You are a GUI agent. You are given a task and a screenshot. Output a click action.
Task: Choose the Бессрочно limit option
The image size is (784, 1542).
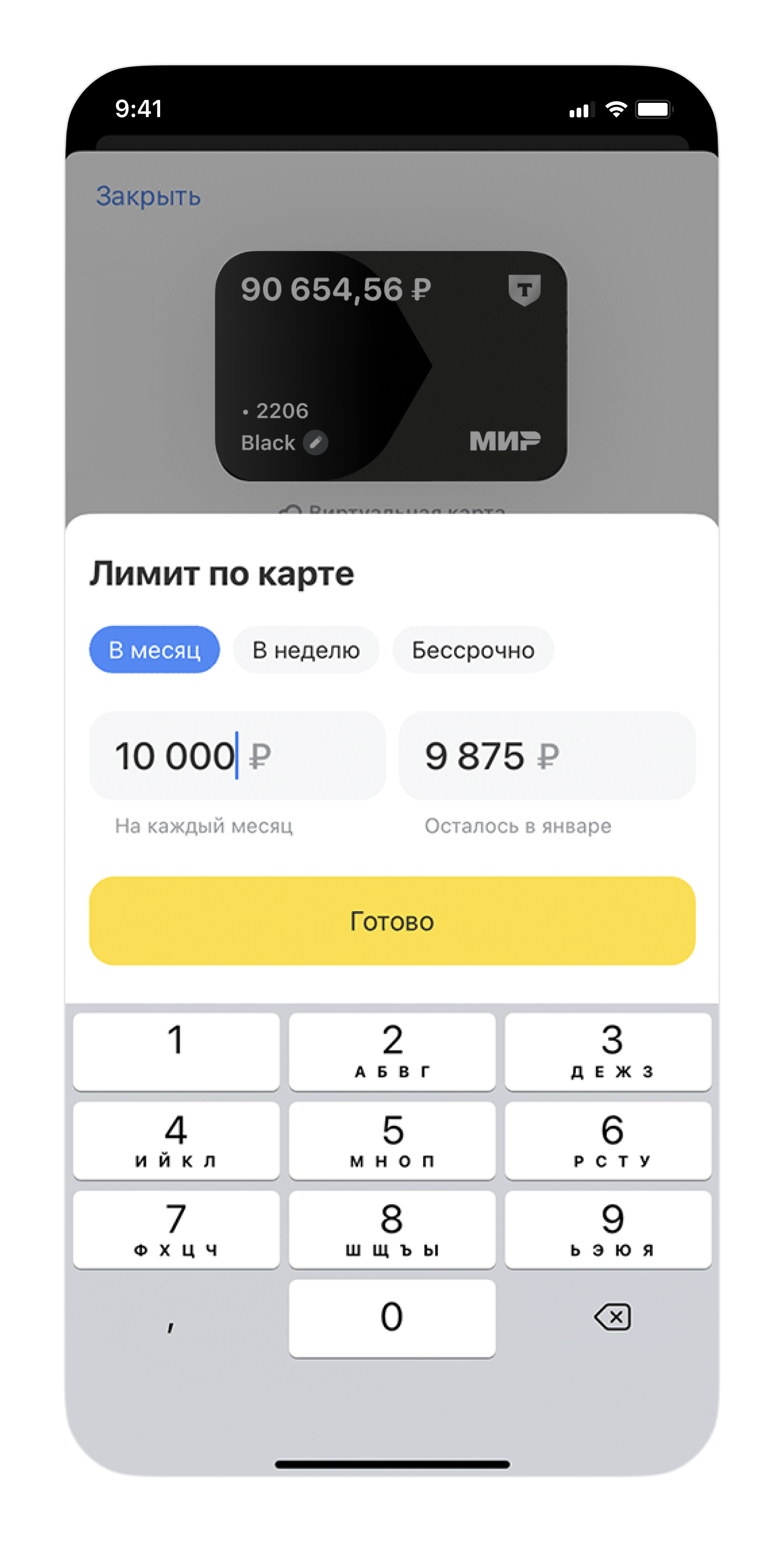(x=473, y=650)
